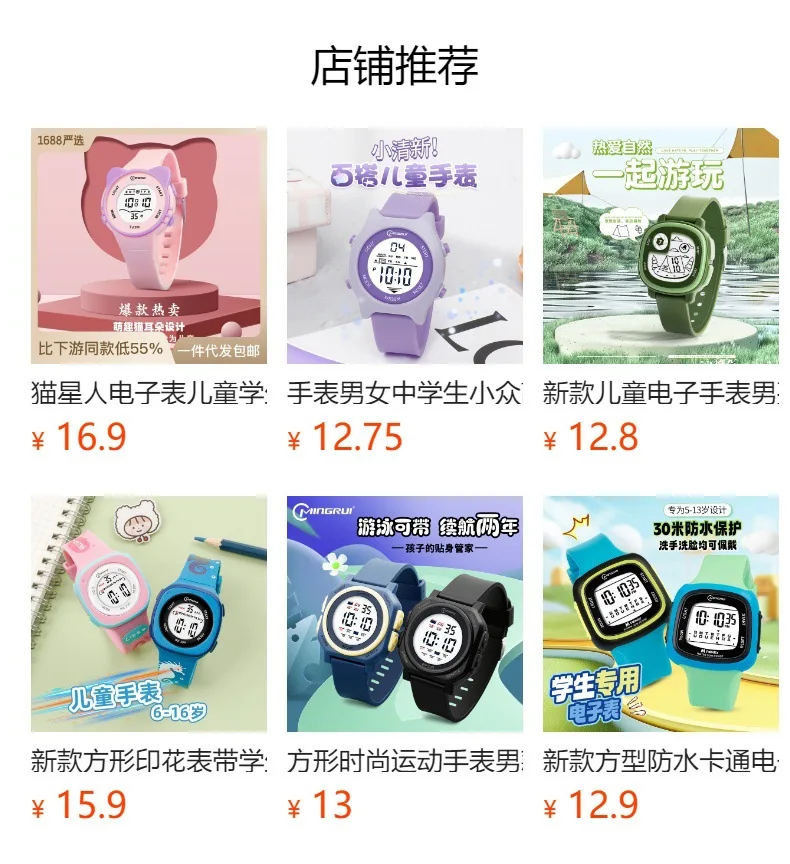View the 手表男女中学生 purple watch listing
Viewport: 790px width, 864px height.
(x=404, y=246)
